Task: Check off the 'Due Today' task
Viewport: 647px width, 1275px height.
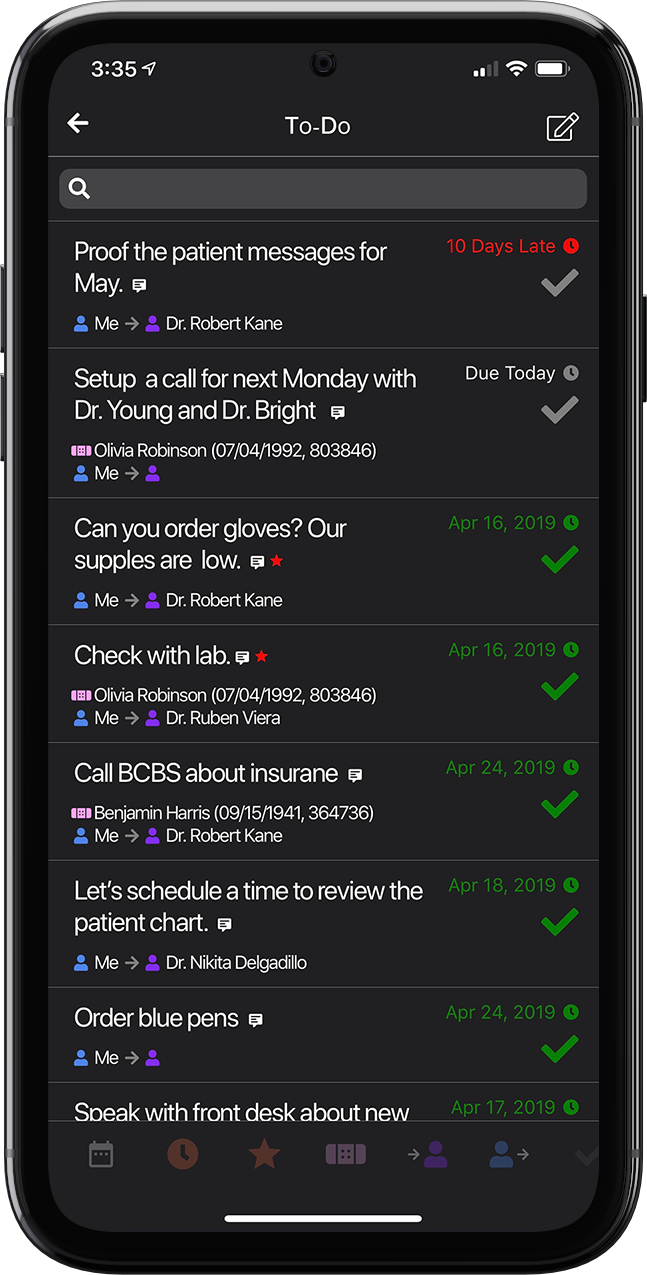Action: tap(560, 410)
